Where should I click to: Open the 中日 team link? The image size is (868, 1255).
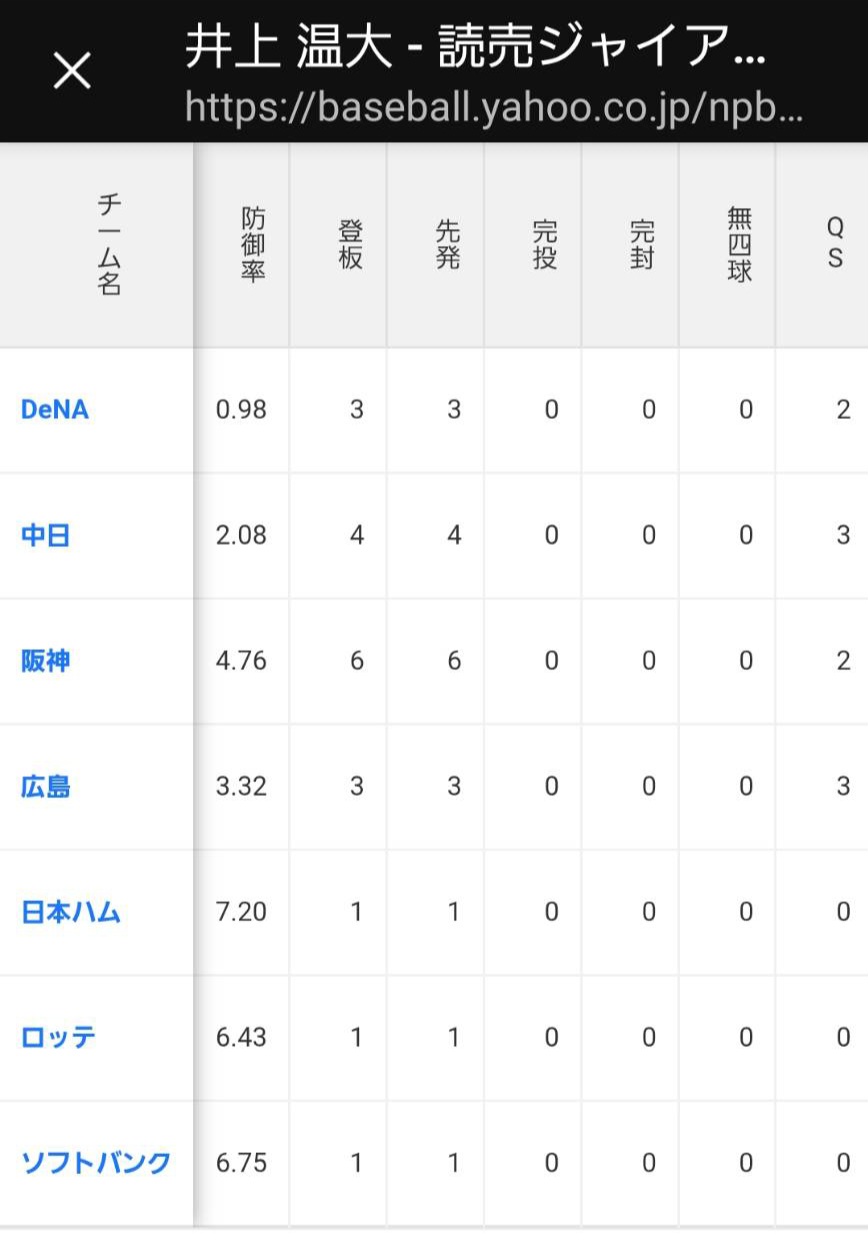click(46, 536)
